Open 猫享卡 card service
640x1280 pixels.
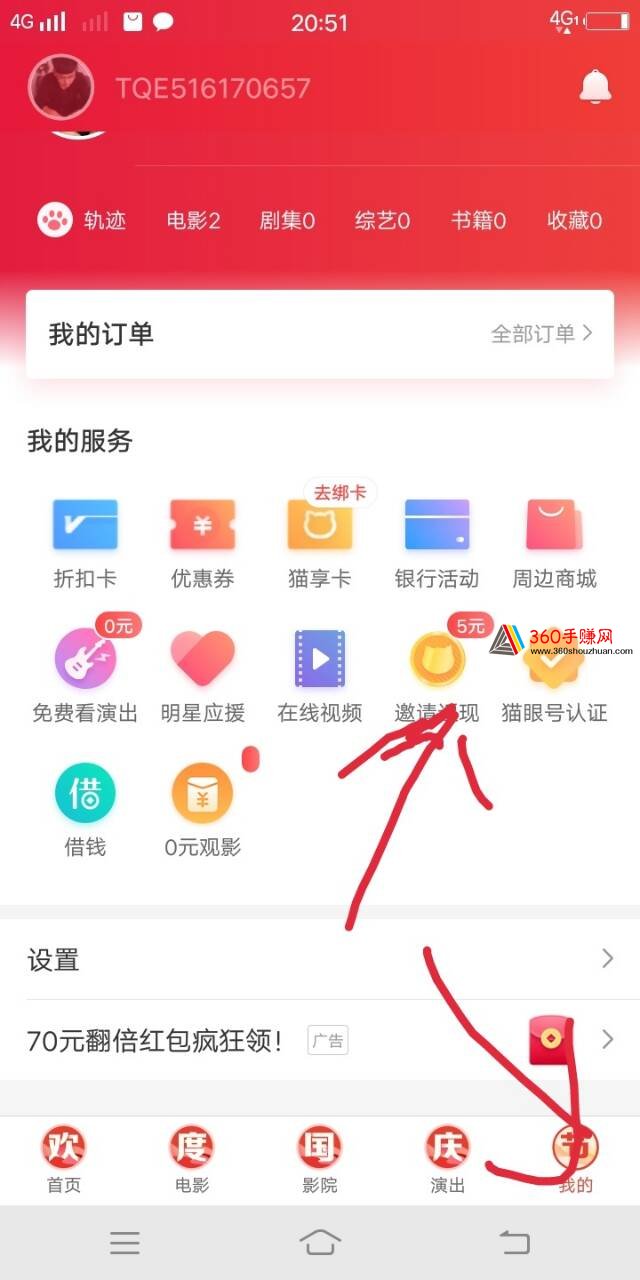tap(319, 540)
